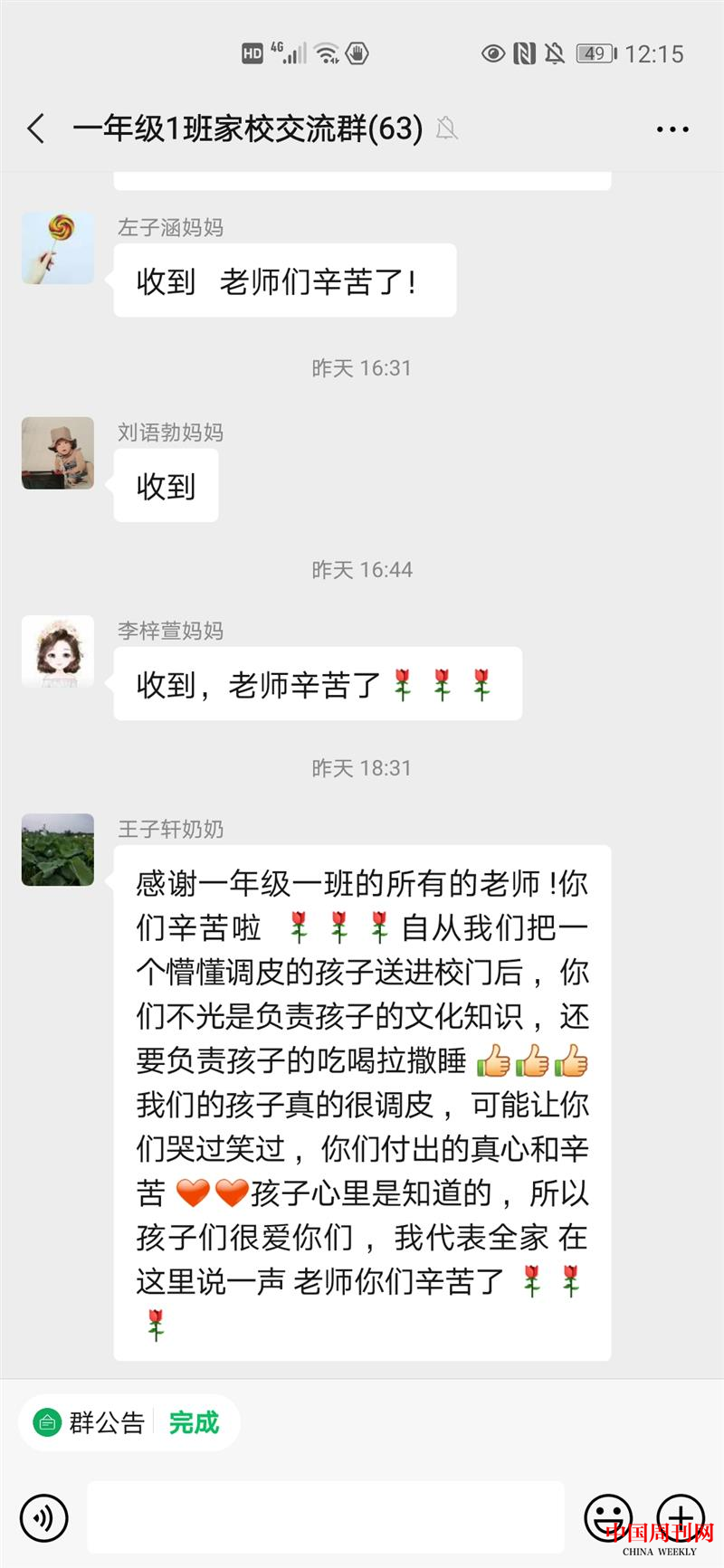Open the 群公告 完成 chip

129,1423
